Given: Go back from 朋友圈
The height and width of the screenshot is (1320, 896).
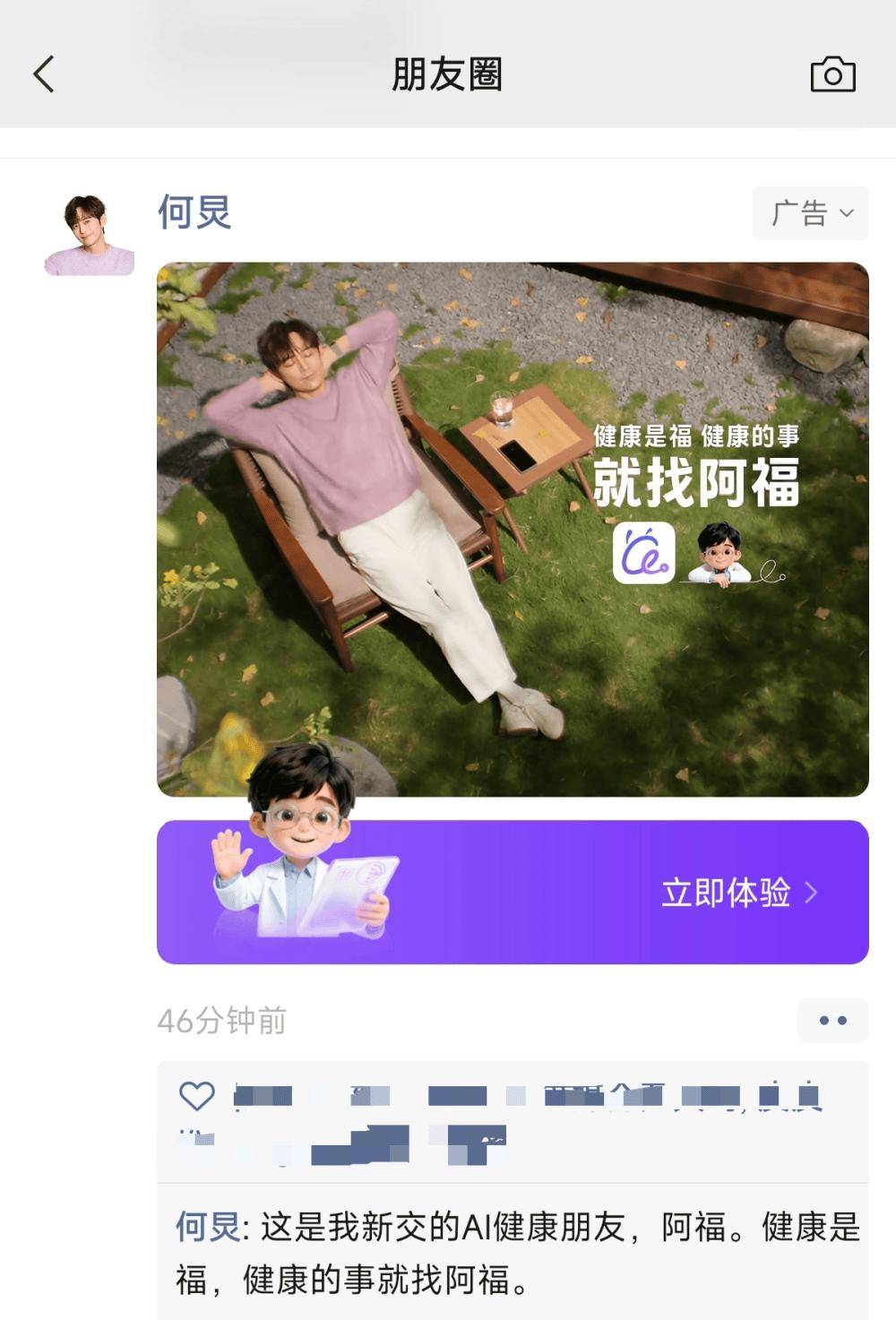Looking at the screenshot, I should (44, 74).
